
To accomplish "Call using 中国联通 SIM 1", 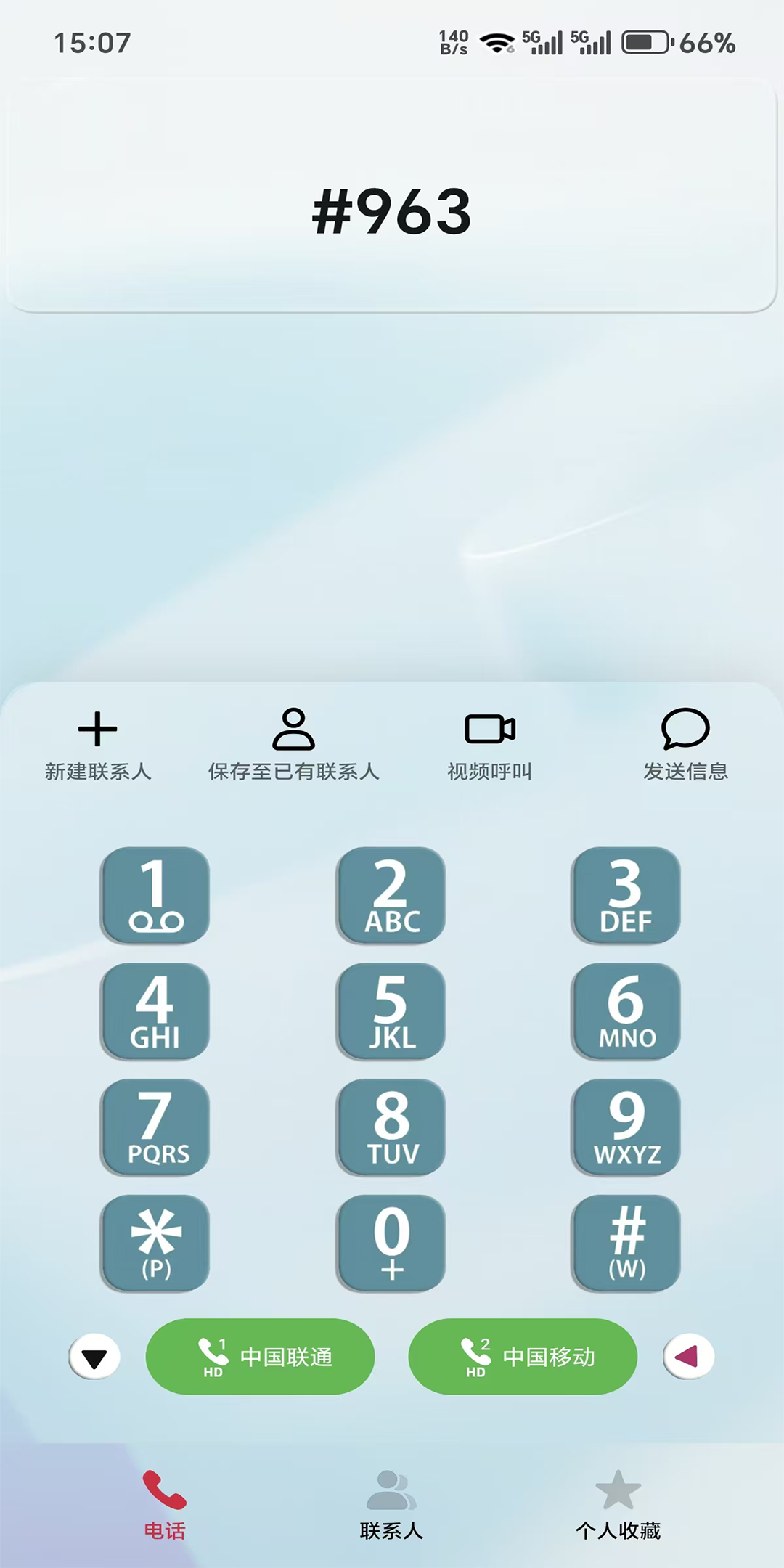I will click(260, 1356).
